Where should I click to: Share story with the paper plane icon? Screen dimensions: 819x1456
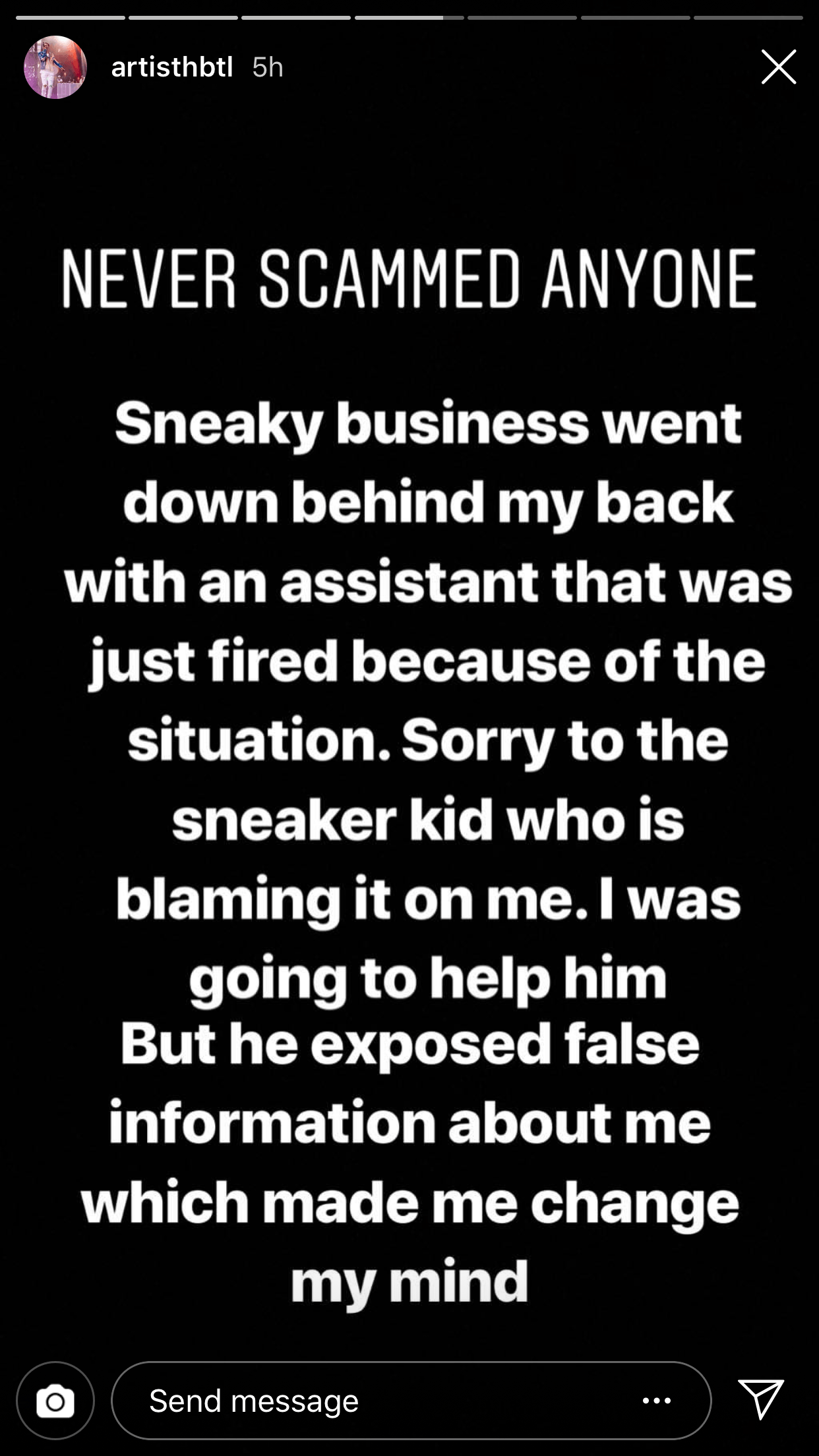click(761, 1399)
